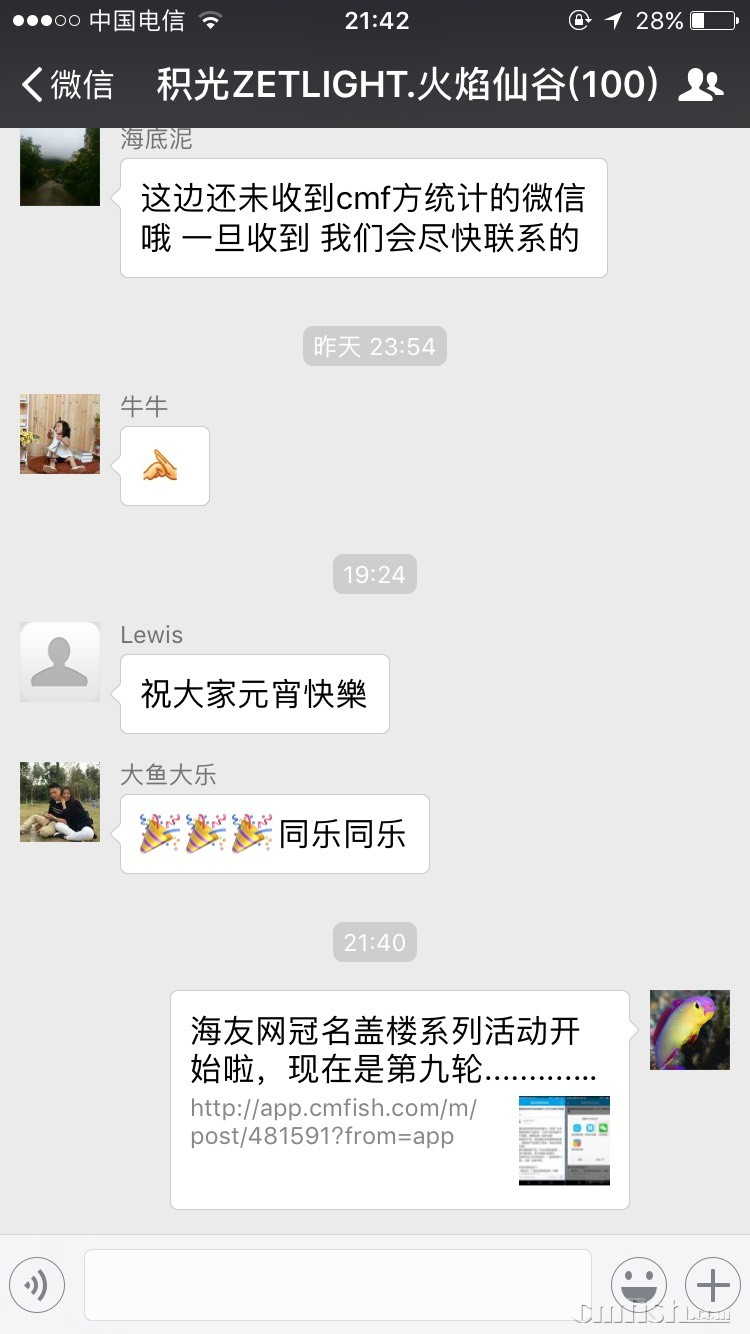Open the emoji picker
Viewport: 750px width, 1334px height.
coord(639,1285)
